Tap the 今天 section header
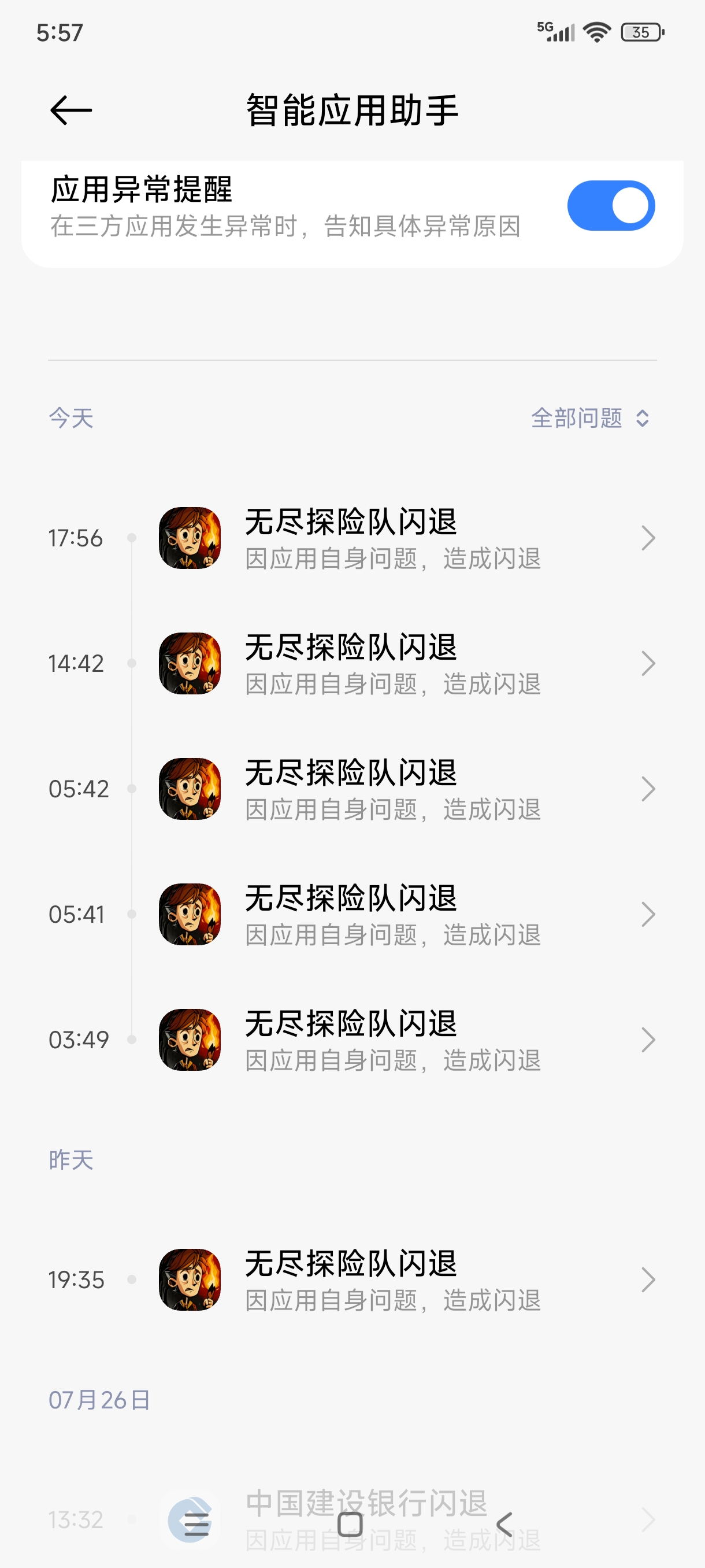This screenshot has width=705, height=1568. coord(70,418)
